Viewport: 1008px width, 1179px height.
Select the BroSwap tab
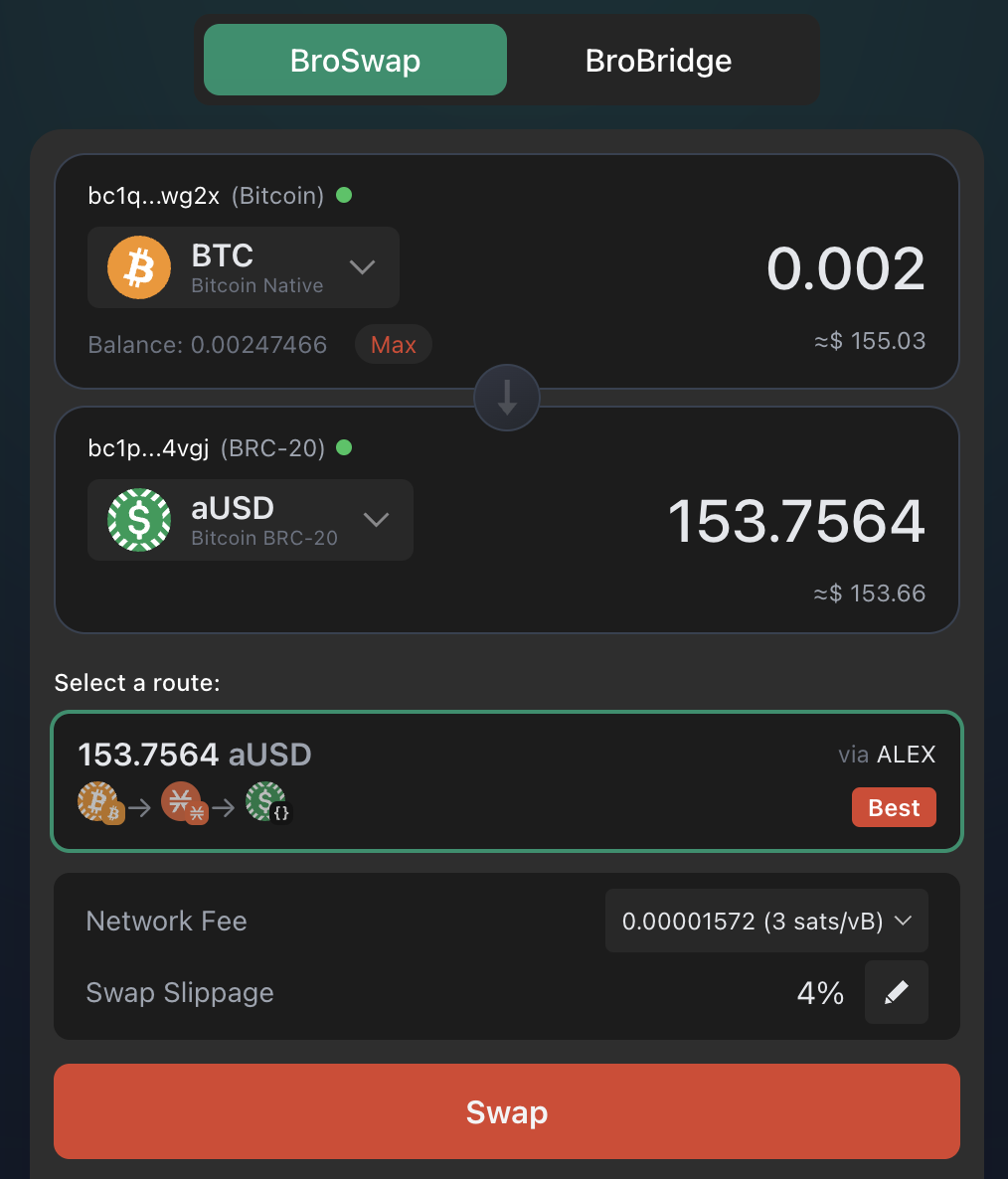(355, 61)
